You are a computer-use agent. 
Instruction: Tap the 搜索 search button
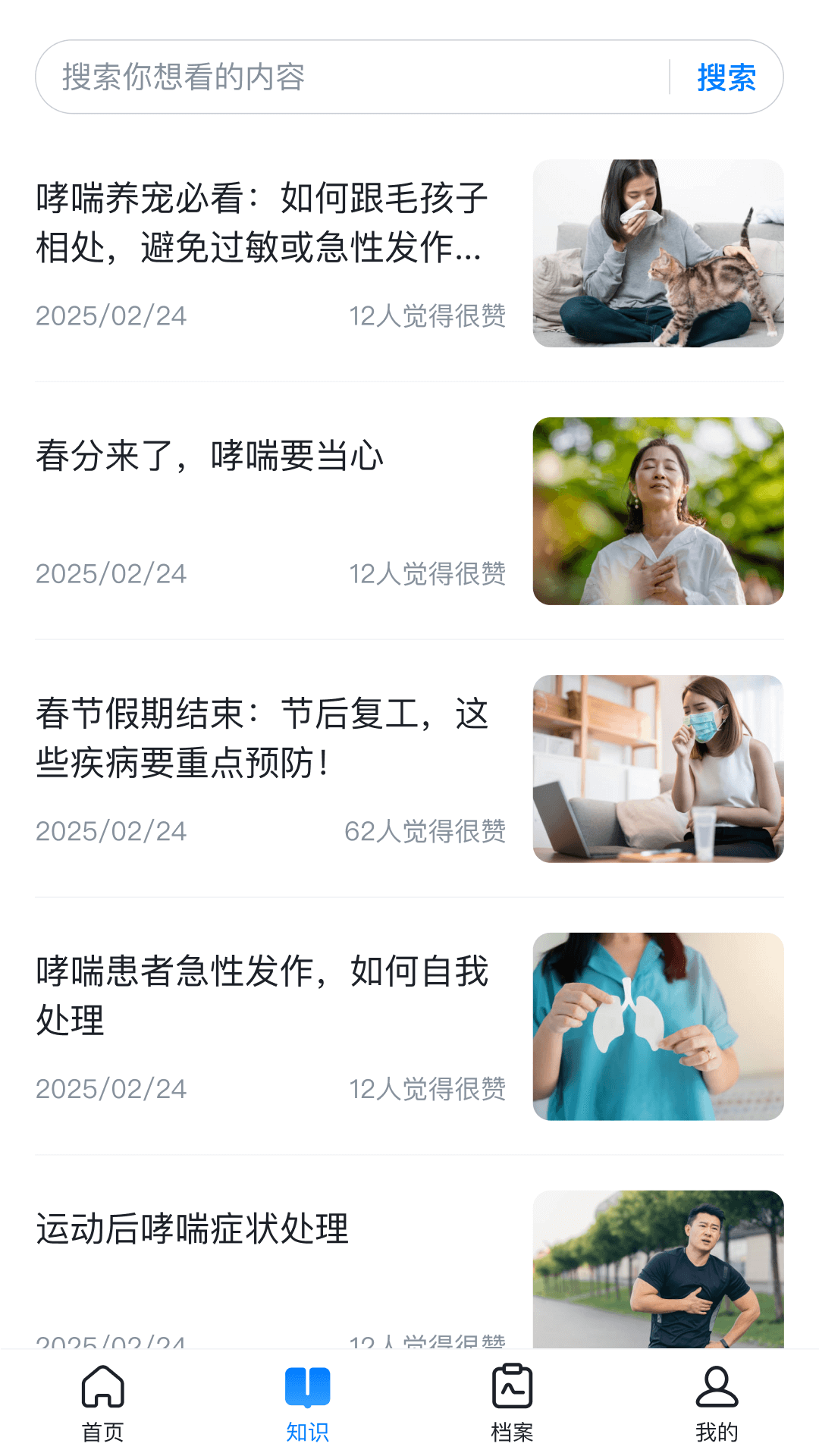726,76
